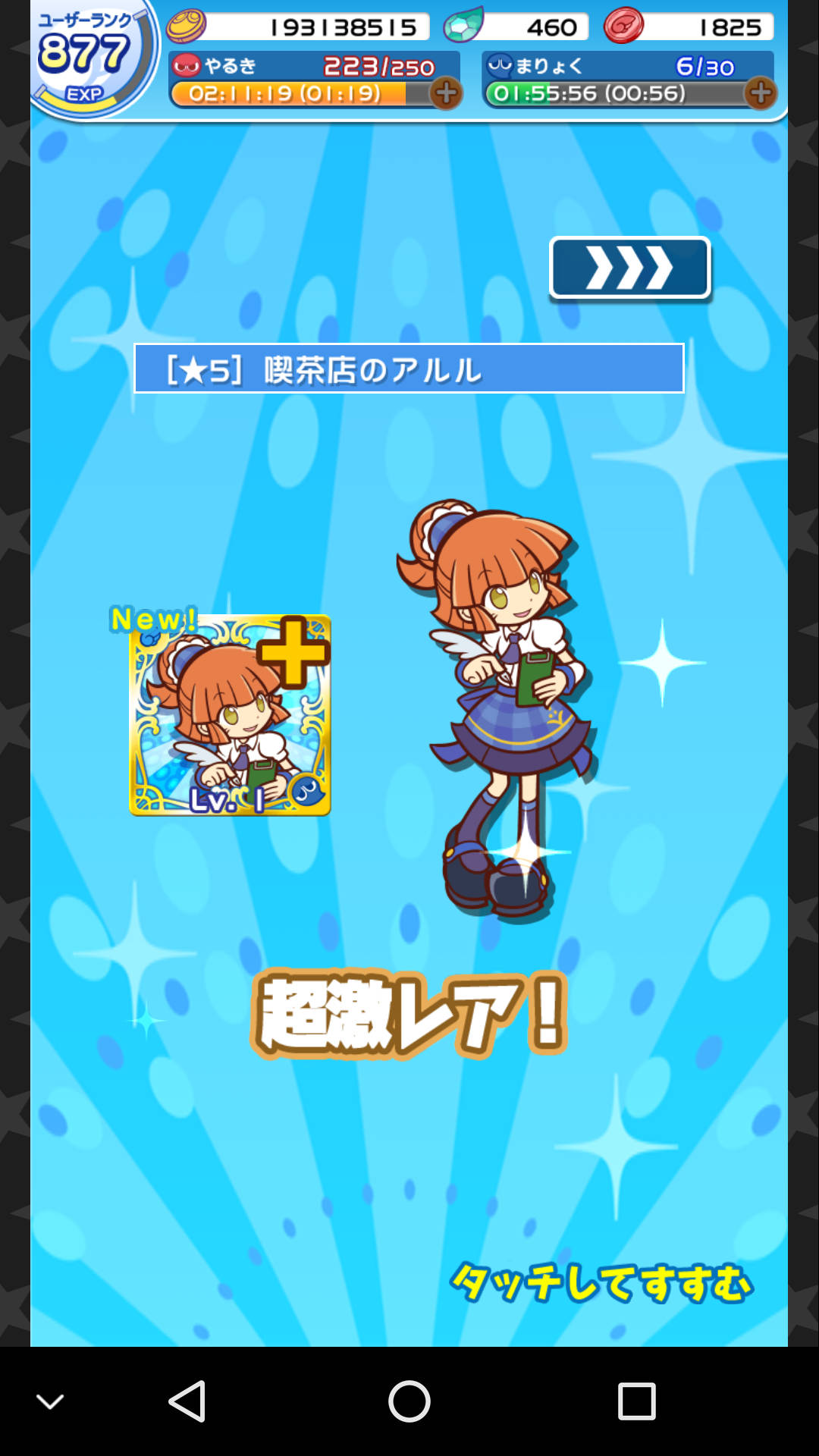Viewport: 819px width, 1456px height.
Task: Hide the navigation bar with the chevron
Action: [51, 1402]
